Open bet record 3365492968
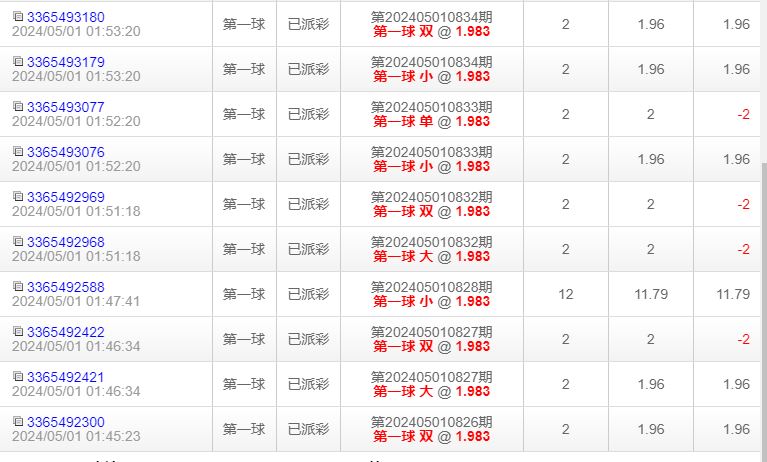 pyautogui.click(x=65, y=242)
